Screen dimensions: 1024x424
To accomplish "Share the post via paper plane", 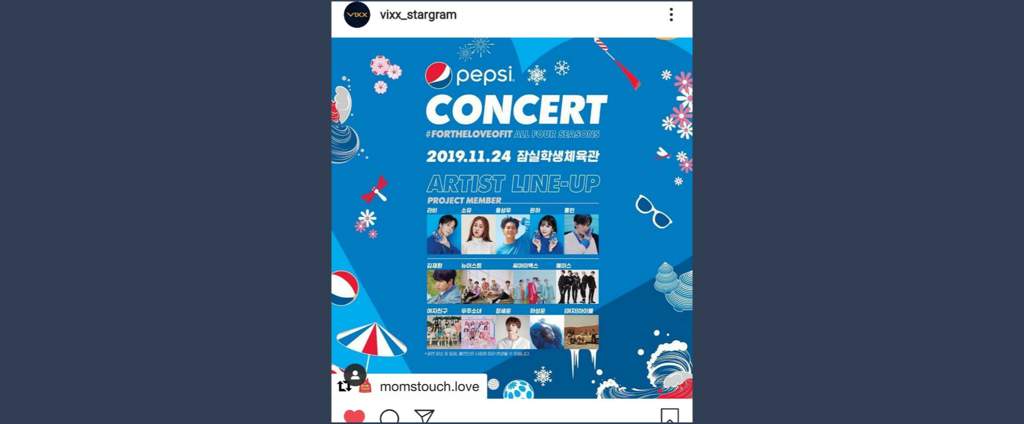I will point(424,417).
